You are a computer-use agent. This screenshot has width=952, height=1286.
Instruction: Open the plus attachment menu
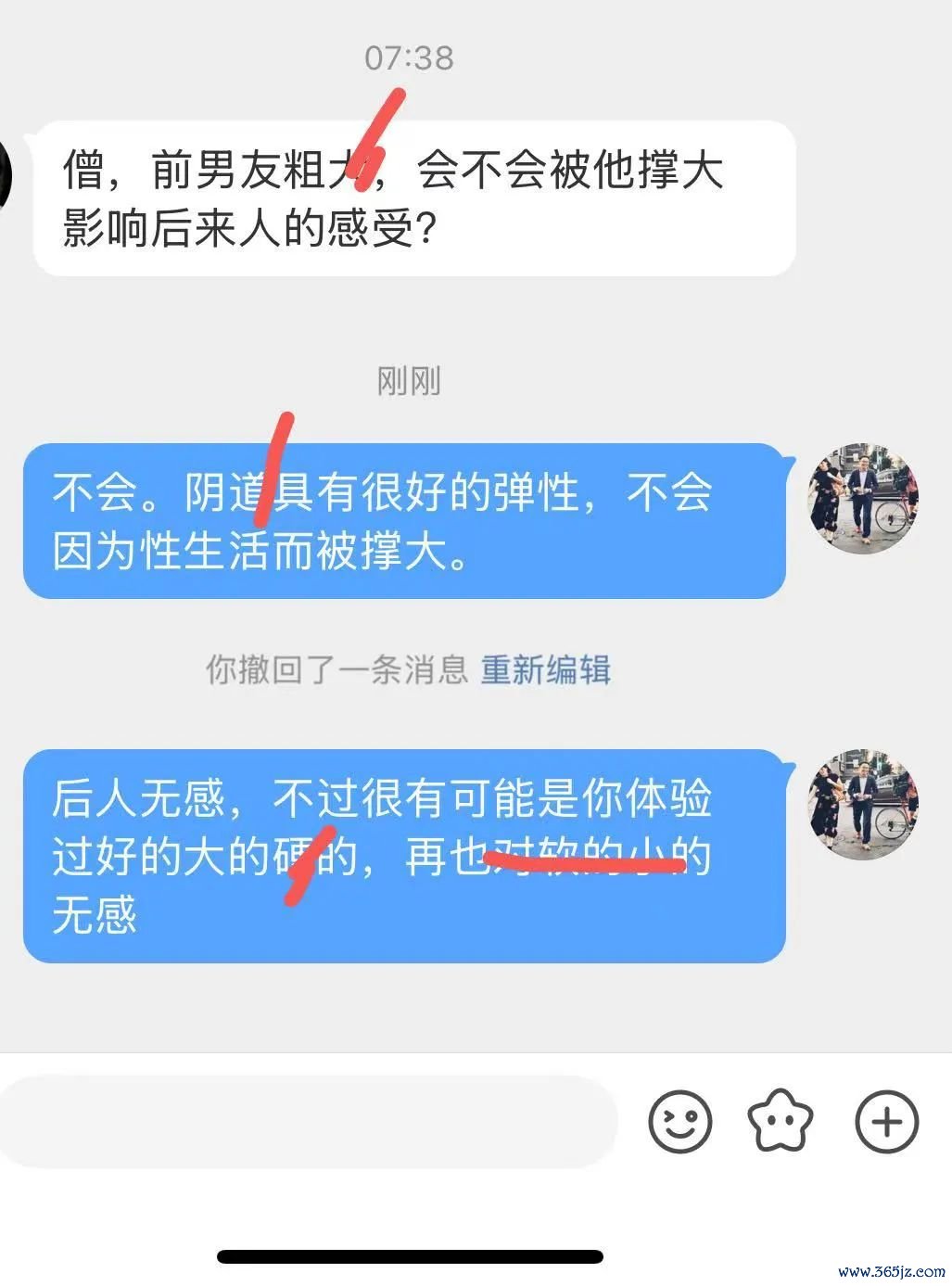[x=886, y=1121]
